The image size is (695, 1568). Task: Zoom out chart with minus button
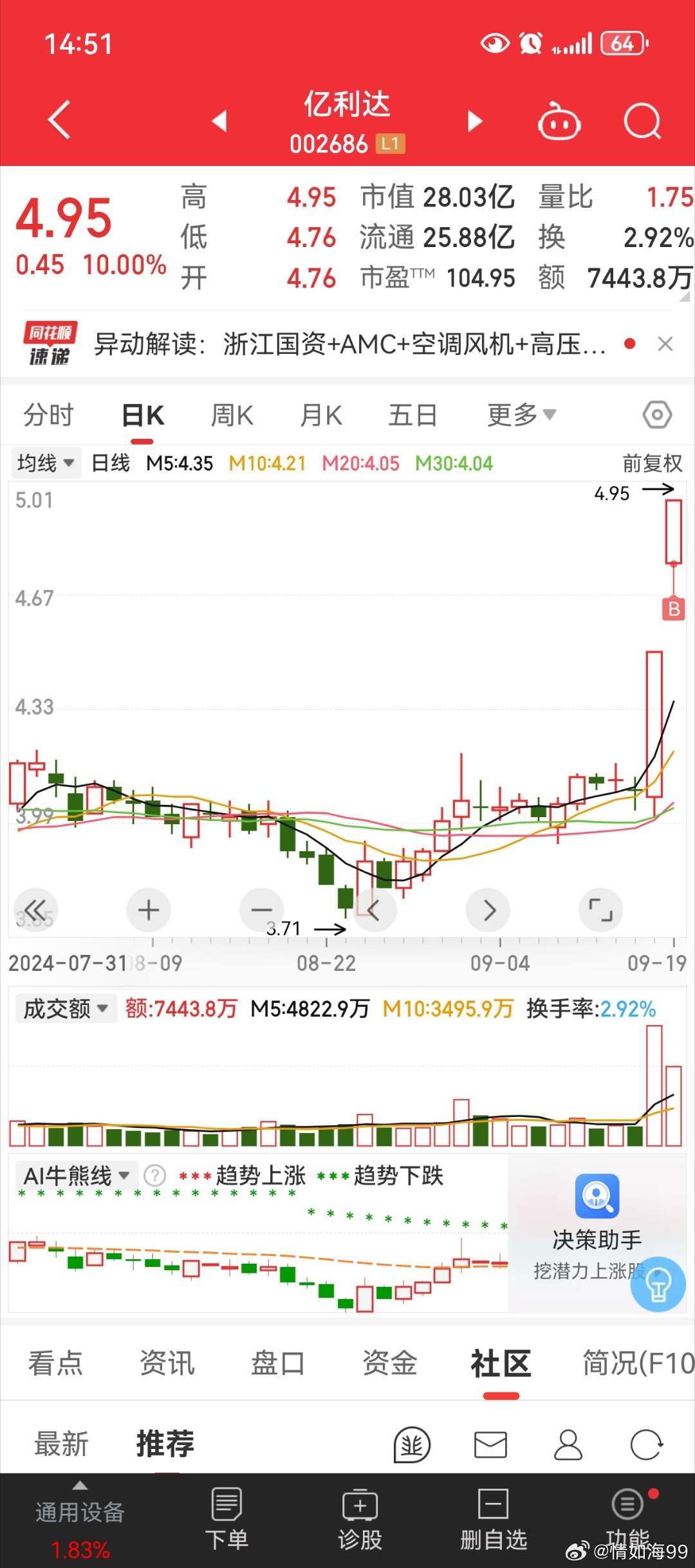(x=261, y=910)
